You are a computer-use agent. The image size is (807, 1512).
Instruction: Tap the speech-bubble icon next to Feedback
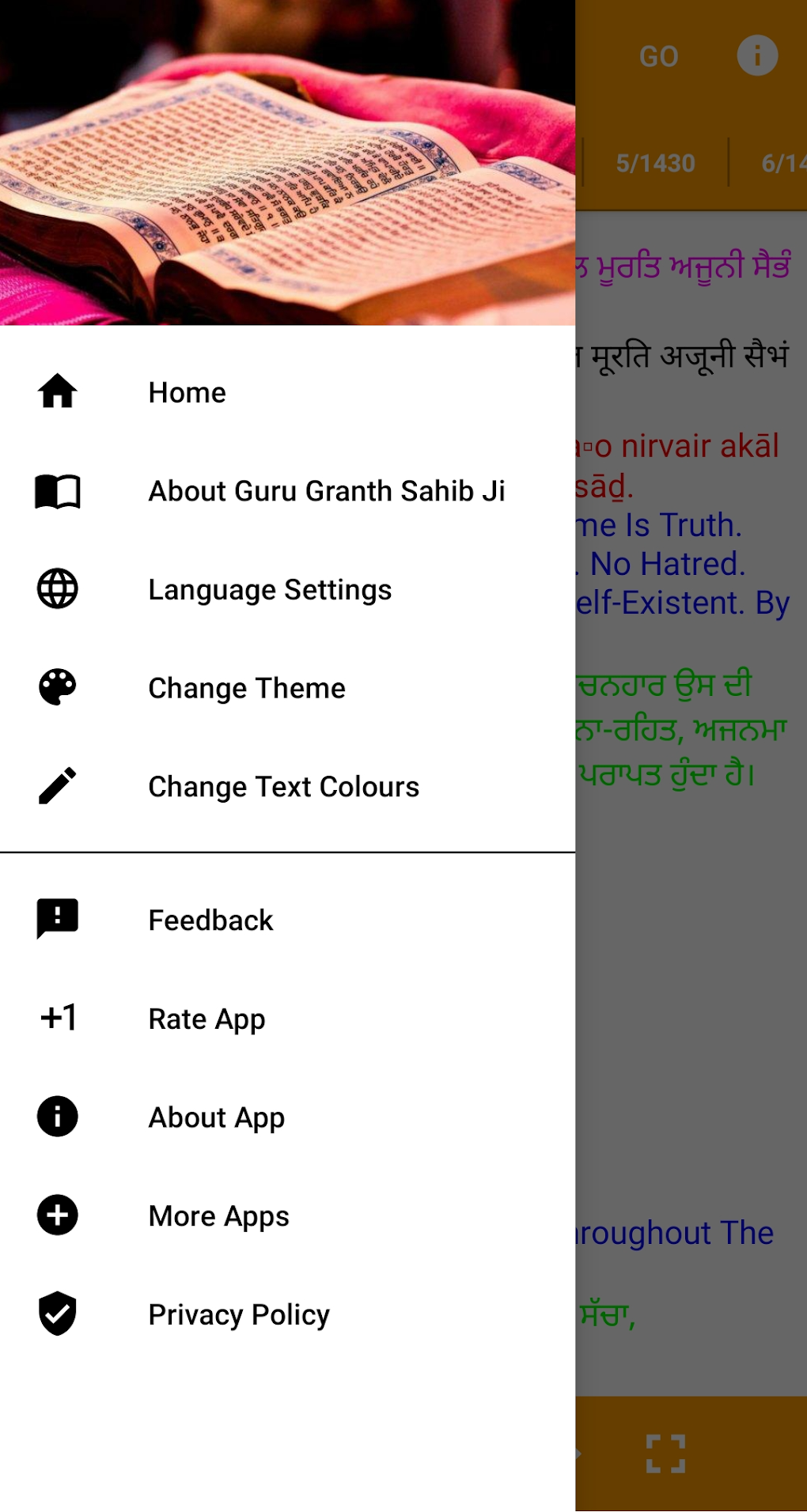(57, 919)
